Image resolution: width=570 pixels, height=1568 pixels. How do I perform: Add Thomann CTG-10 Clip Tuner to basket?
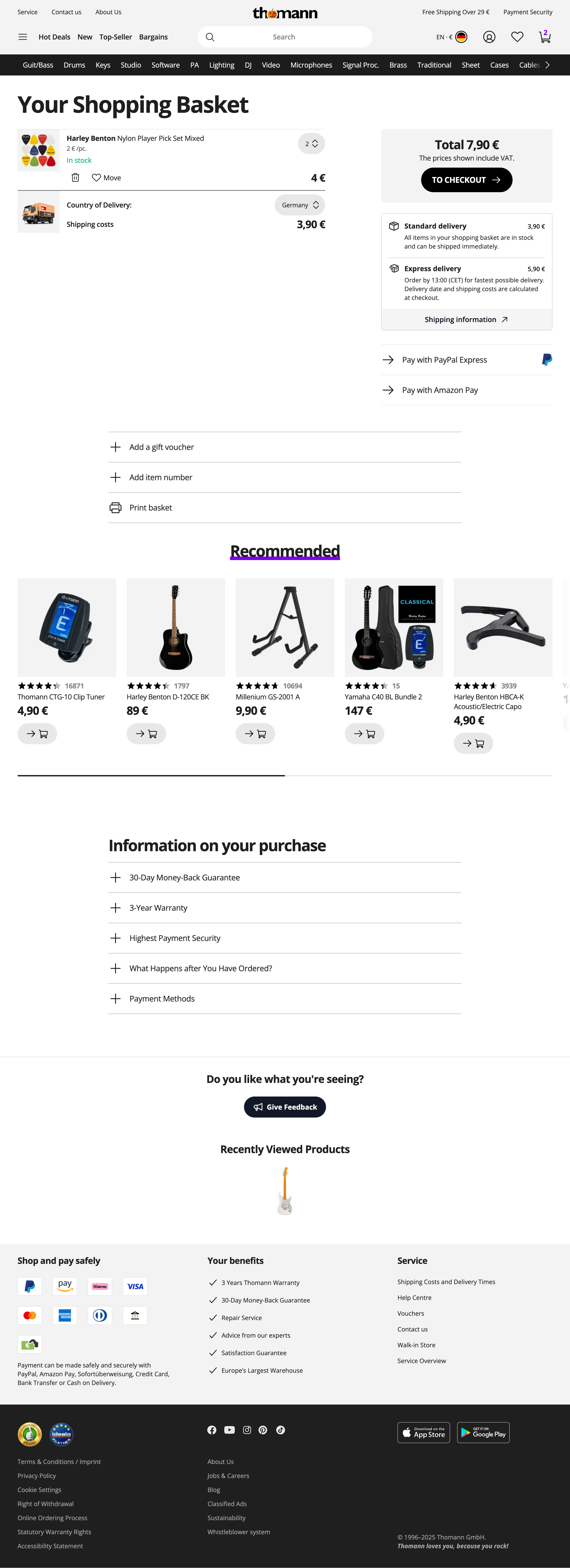(x=37, y=733)
